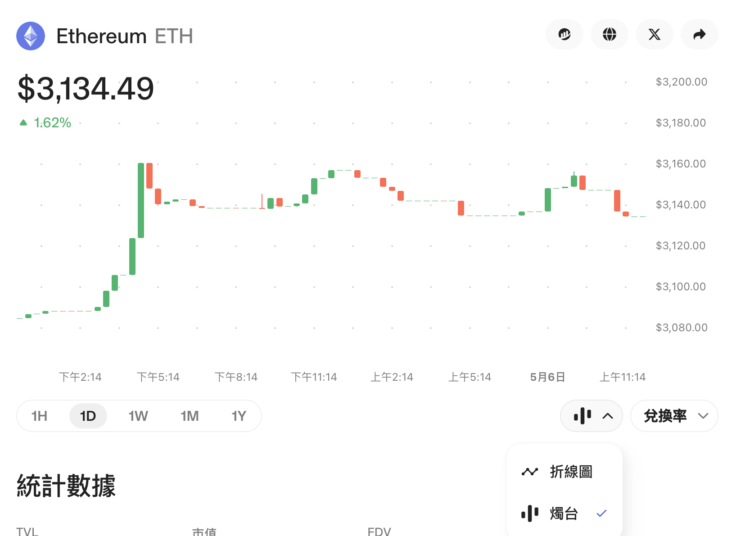The width and height of the screenshot is (750, 536).
Task: Expand the 兌換率 dropdown
Action: 674,416
